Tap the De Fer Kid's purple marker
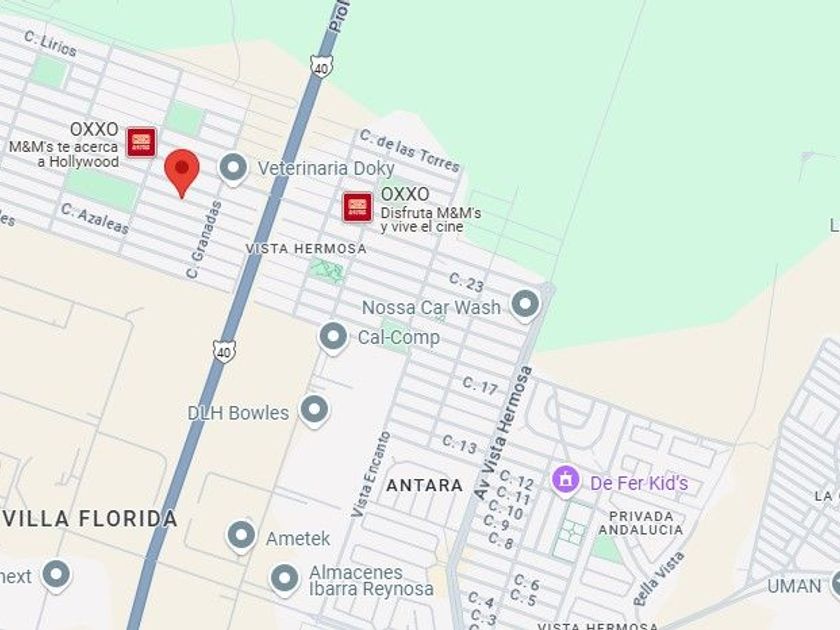Viewport: 840px width, 630px height. tap(566, 481)
